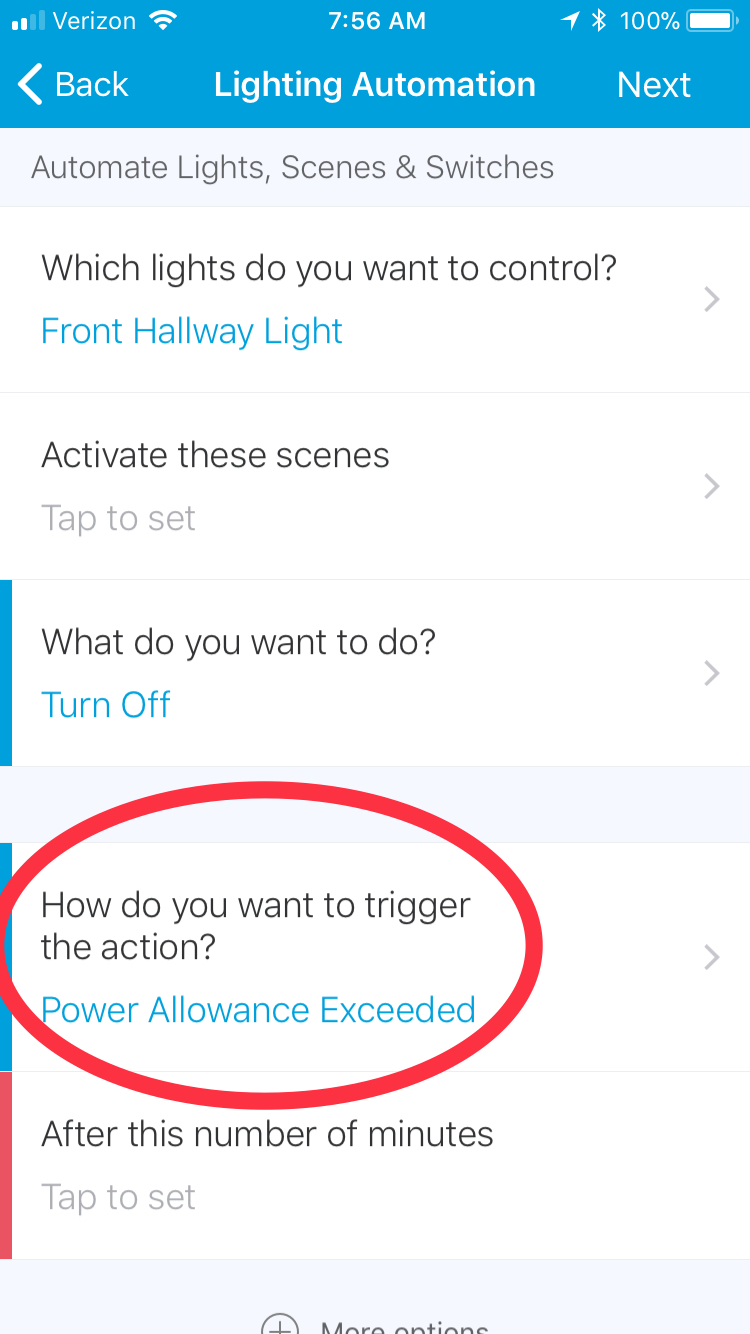Viewport: 750px width, 1334px height.
Task: Open 'Which lights do you want to control?'
Action: click(375, 299)
